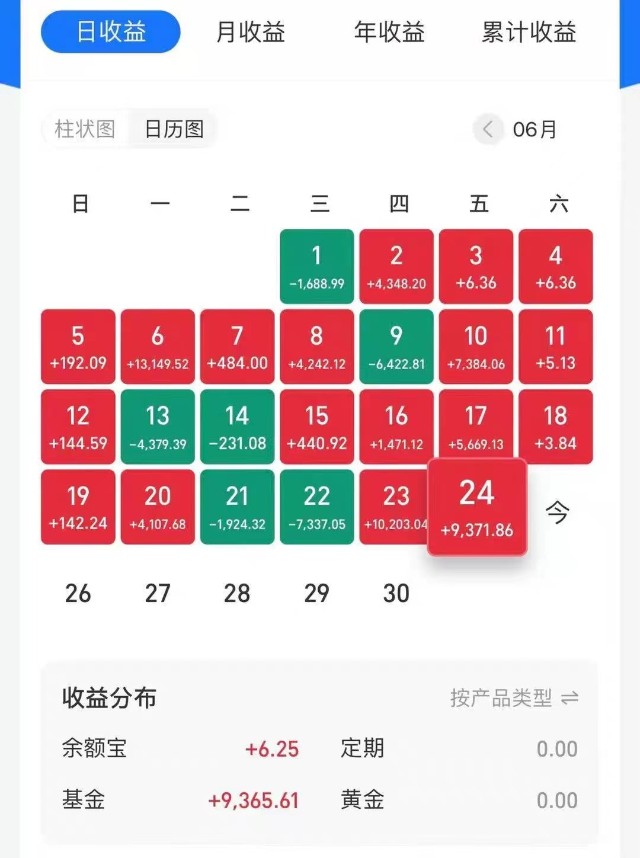
Task: Open day 22 with -7,337.05
Action: (317, 506)
